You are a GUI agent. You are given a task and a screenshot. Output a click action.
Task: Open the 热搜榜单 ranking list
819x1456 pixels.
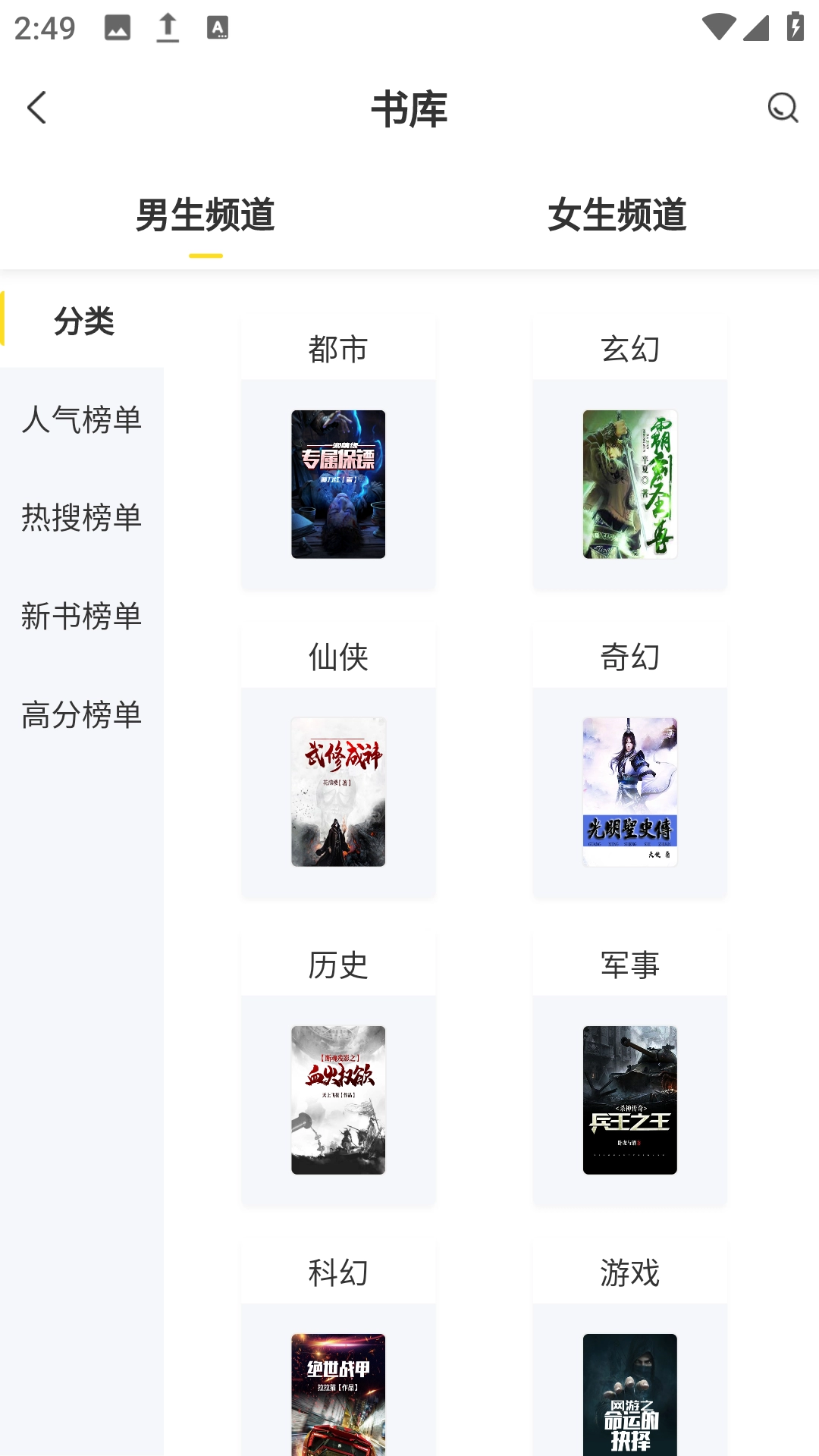point(83,519)
